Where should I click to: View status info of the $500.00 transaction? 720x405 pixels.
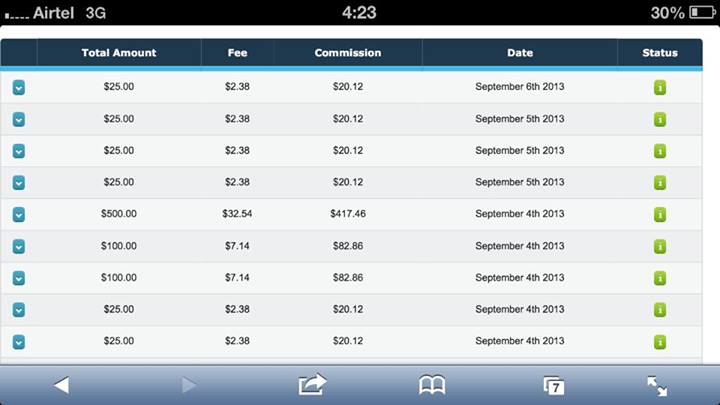[659, 214]
